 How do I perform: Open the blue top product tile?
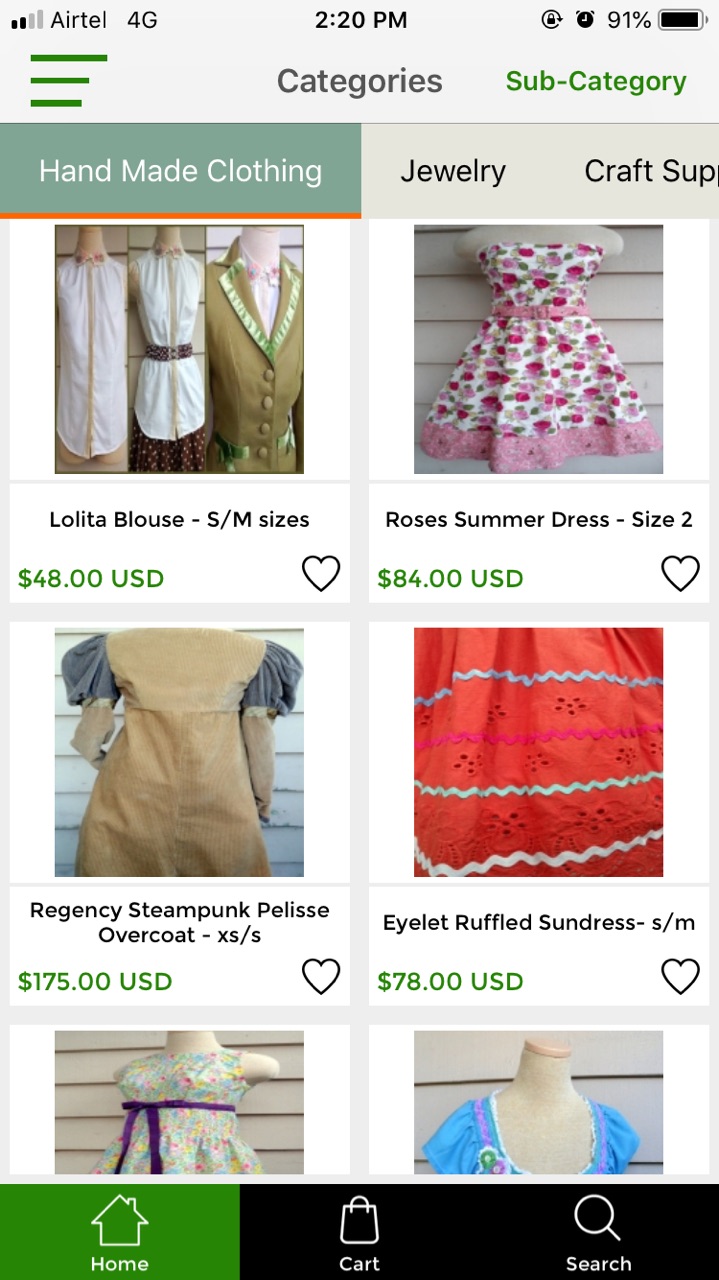pos(538,1102)
